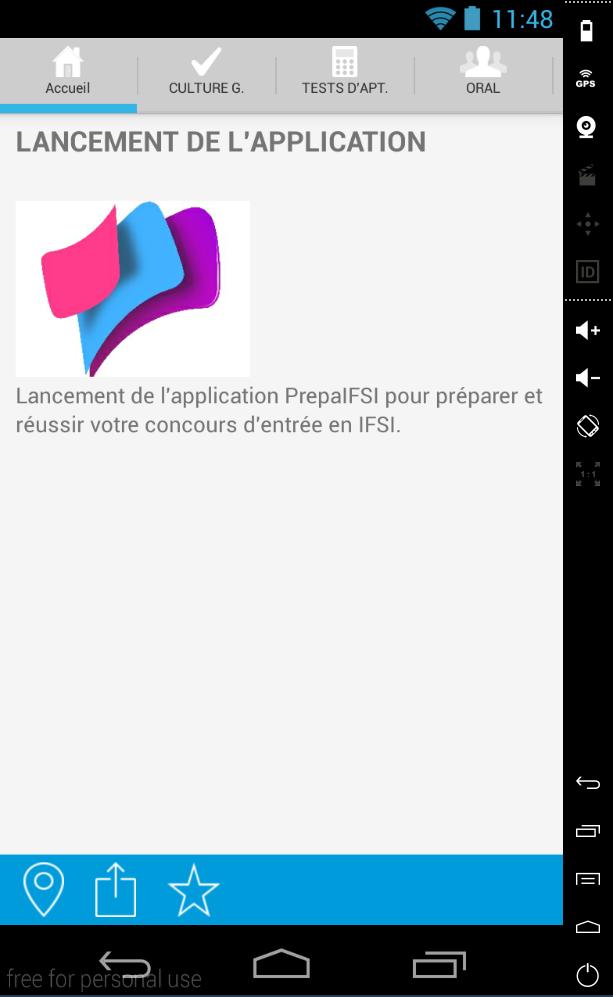Tap the location pin icon
The width and height of the screenshot is (613, 997).
click(43, 889)
